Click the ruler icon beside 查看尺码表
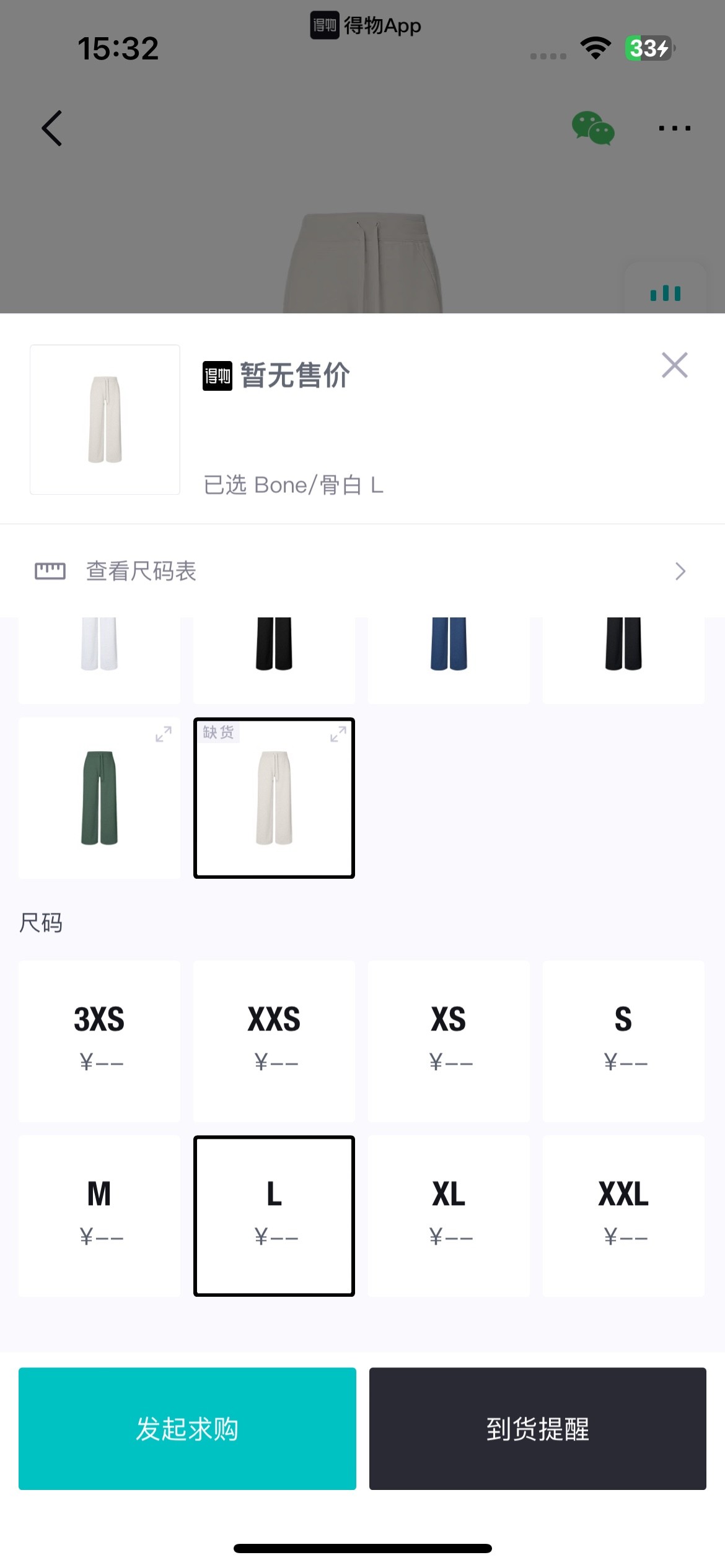The image size is (725, 1568). [50, 570]
